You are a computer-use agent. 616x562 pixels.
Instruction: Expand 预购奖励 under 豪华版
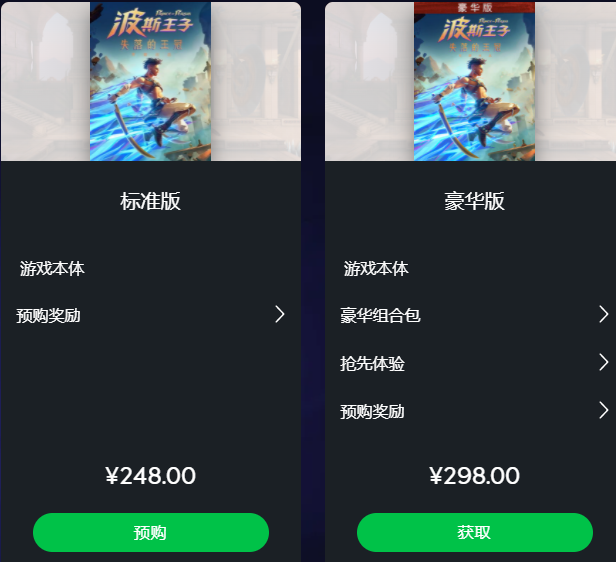tap(603, 410)
